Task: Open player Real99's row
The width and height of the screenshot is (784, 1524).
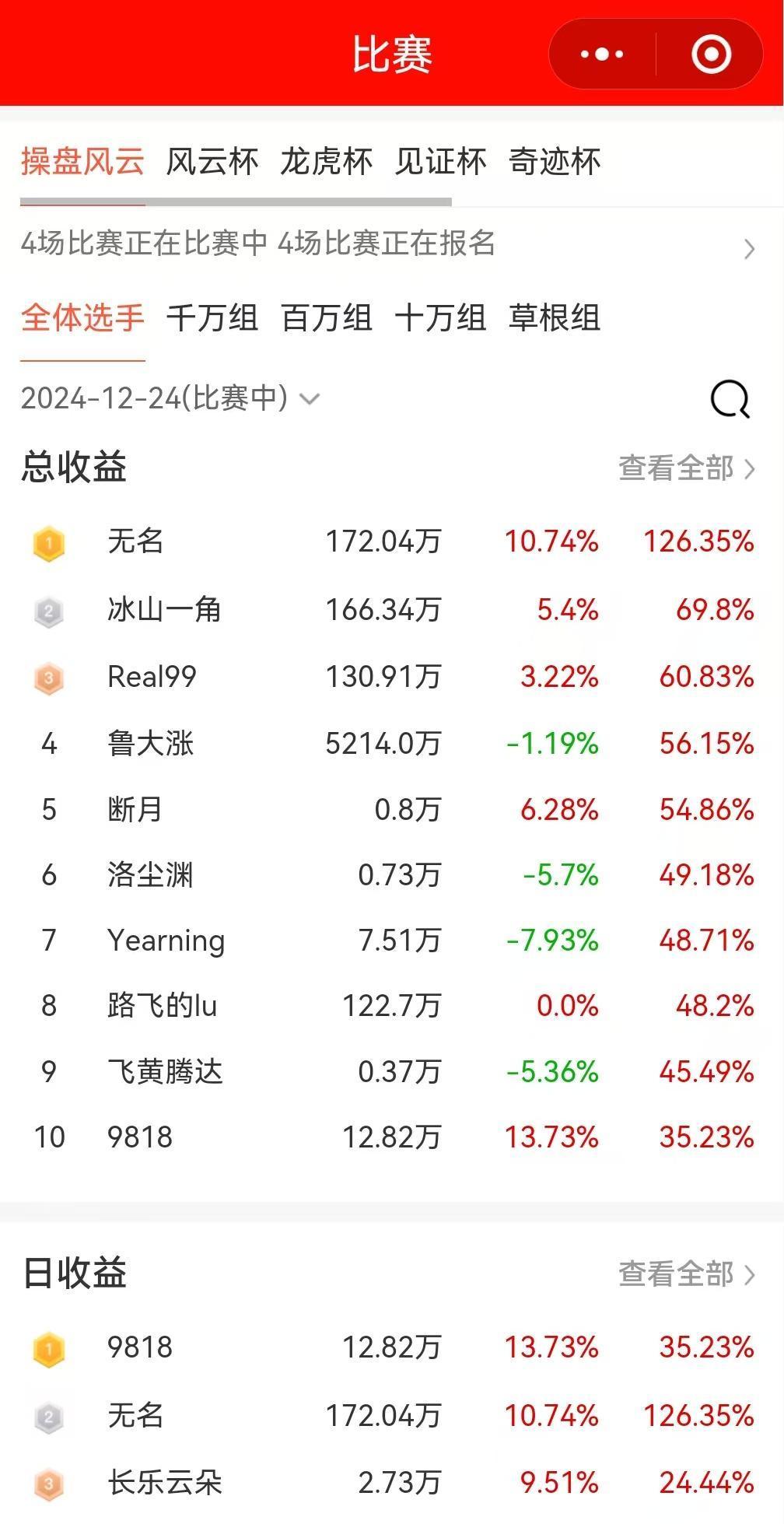Action: (x=392, y=677)
